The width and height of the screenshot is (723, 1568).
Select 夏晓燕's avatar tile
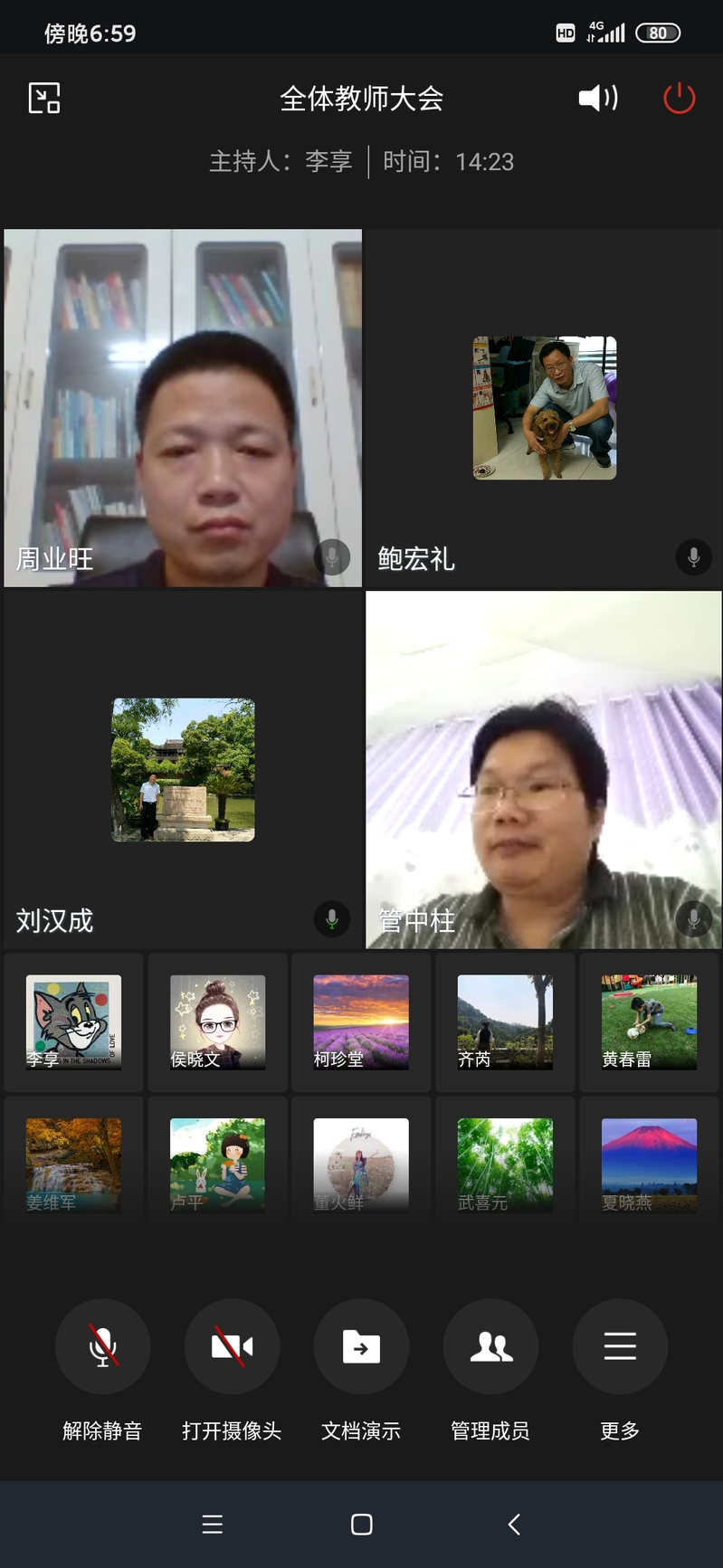coord(649,1165)
